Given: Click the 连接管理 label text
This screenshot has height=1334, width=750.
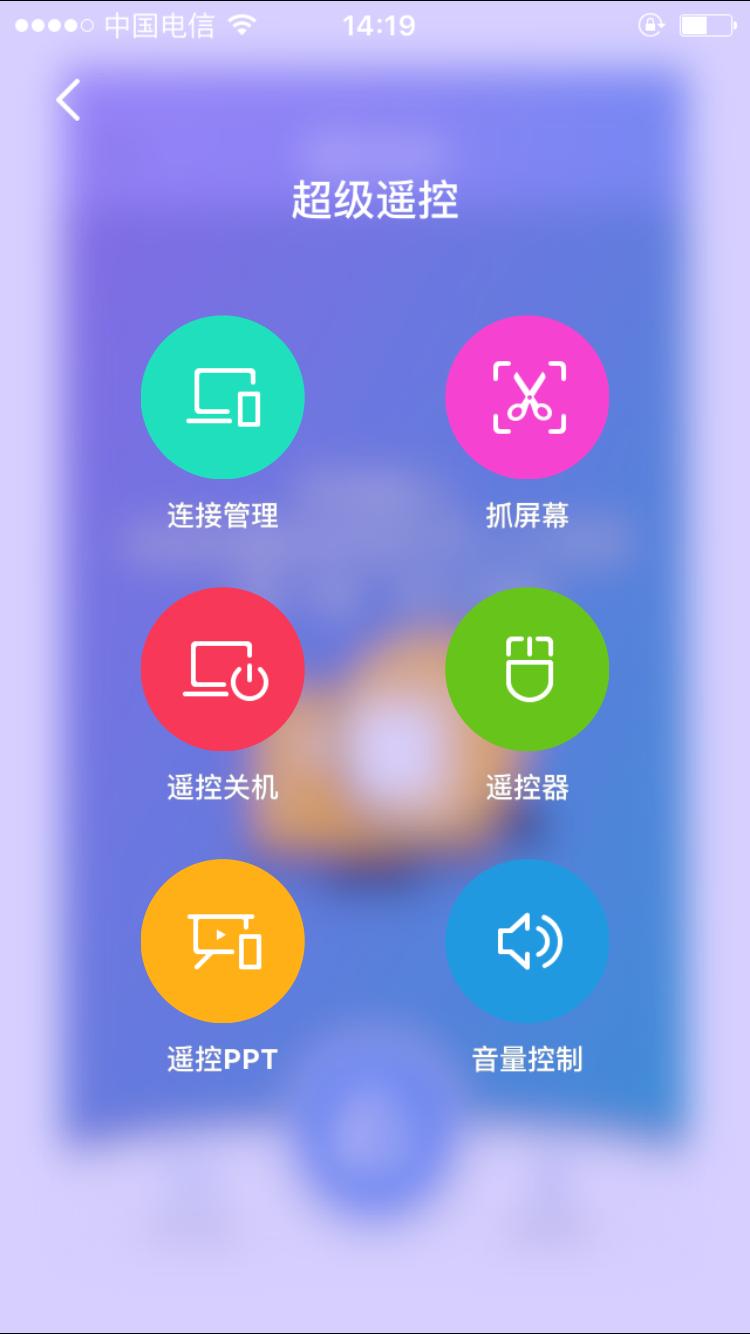Looking at the screenshot, I should pos(223,515).
